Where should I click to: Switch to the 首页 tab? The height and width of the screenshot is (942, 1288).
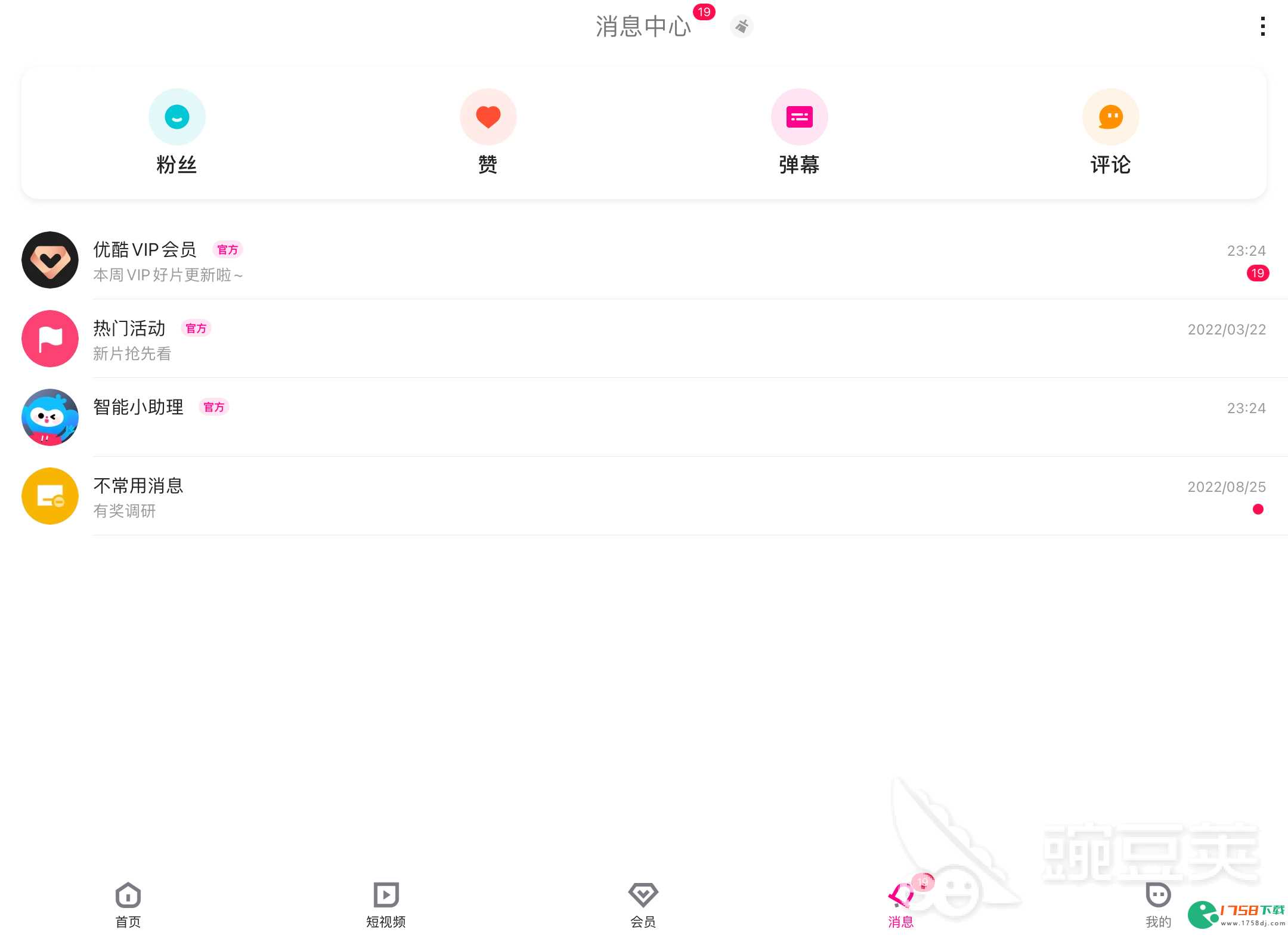point(128,904)
